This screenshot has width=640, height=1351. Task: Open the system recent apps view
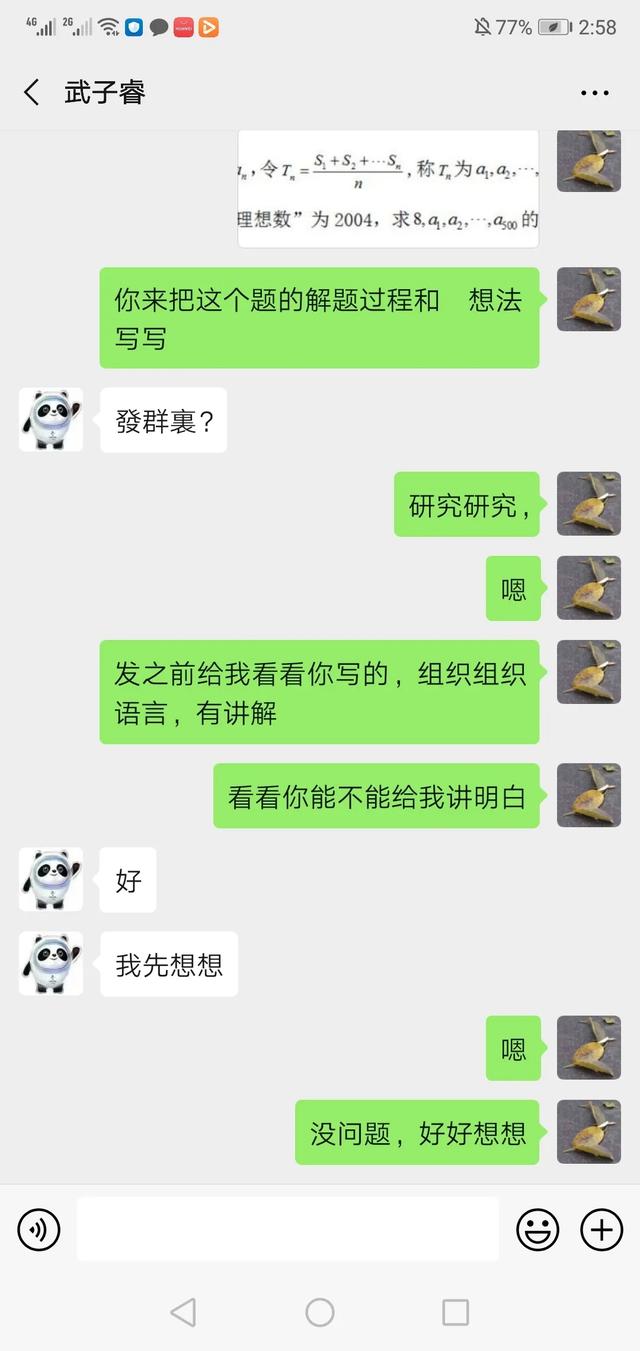pos(455,1312)
